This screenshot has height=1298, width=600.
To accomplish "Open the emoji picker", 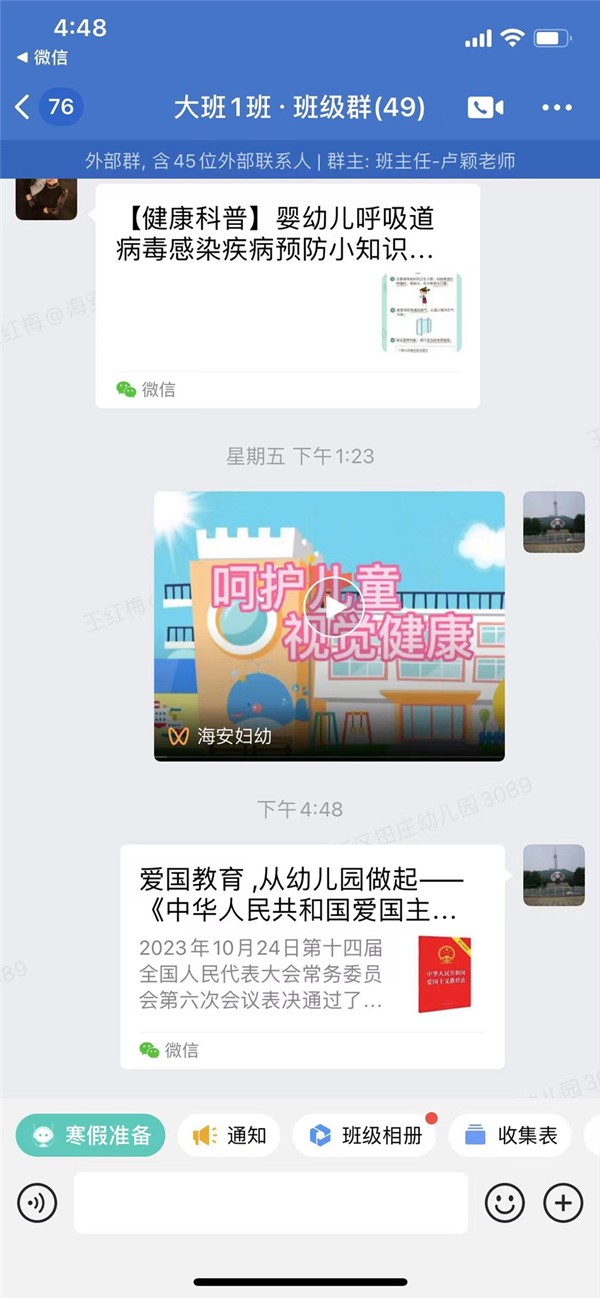I will (504, 1202).
